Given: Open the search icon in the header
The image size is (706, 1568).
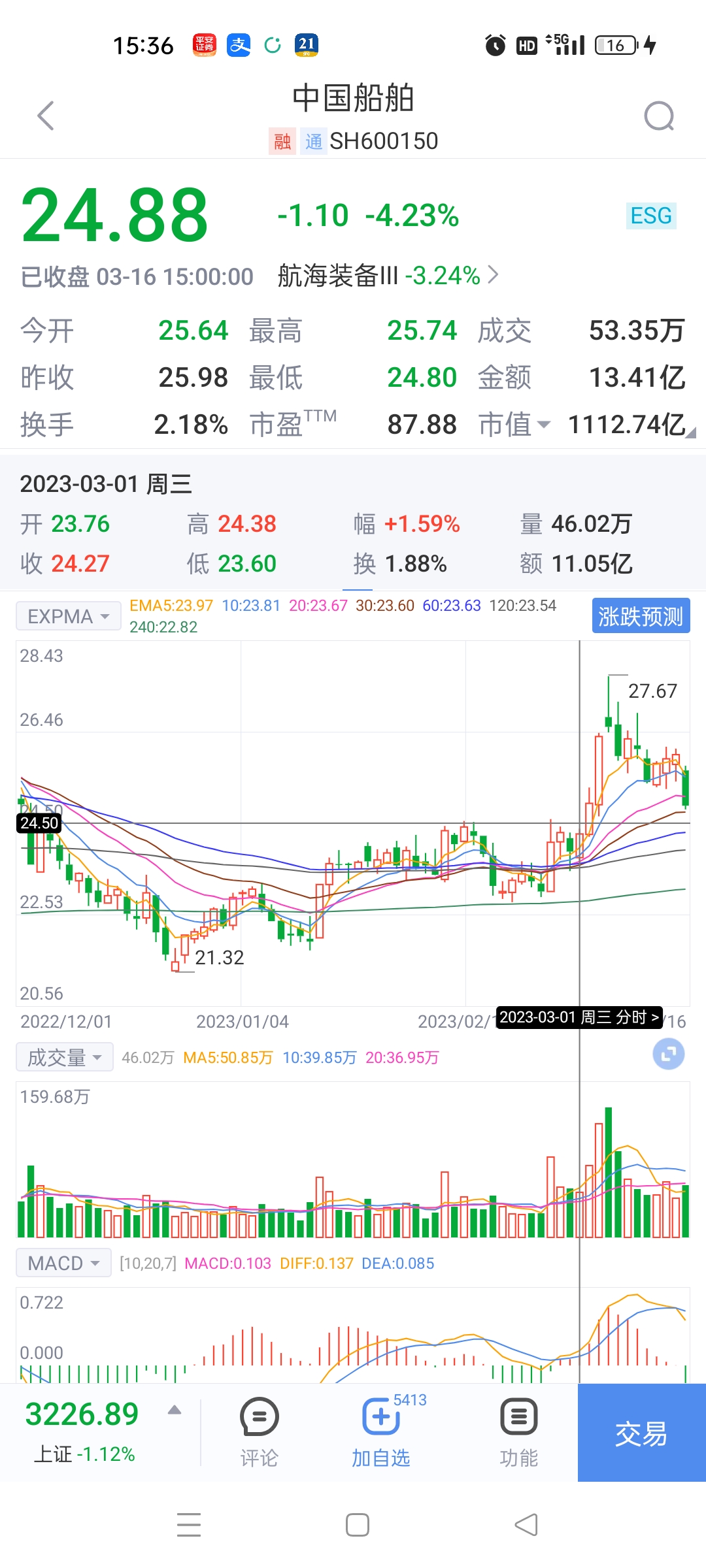Looking at the screenshot, I should click(658, 116).
